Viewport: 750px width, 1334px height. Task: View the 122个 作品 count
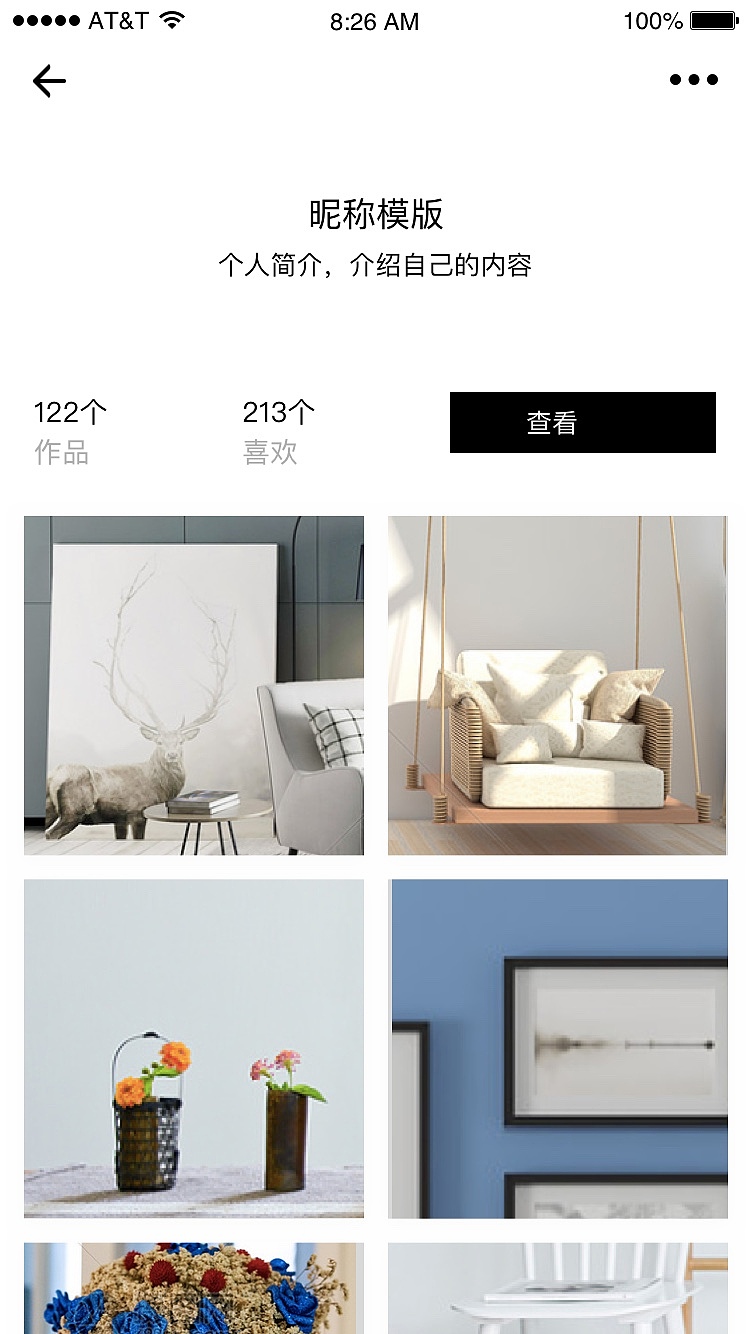pyautogui.click(x=70, y=432)
